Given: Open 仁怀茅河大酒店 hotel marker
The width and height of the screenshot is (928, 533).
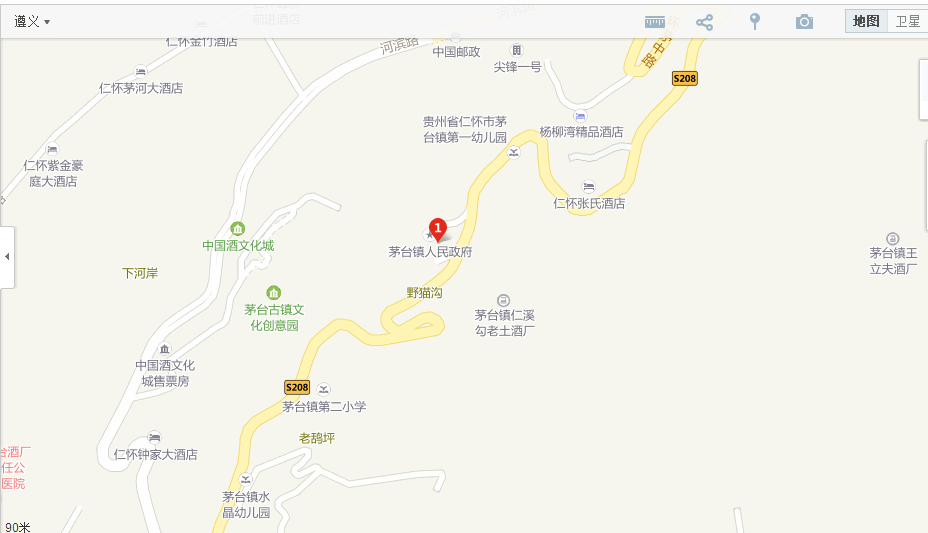Looking at the screenshot, I should [x=140, y=72].
